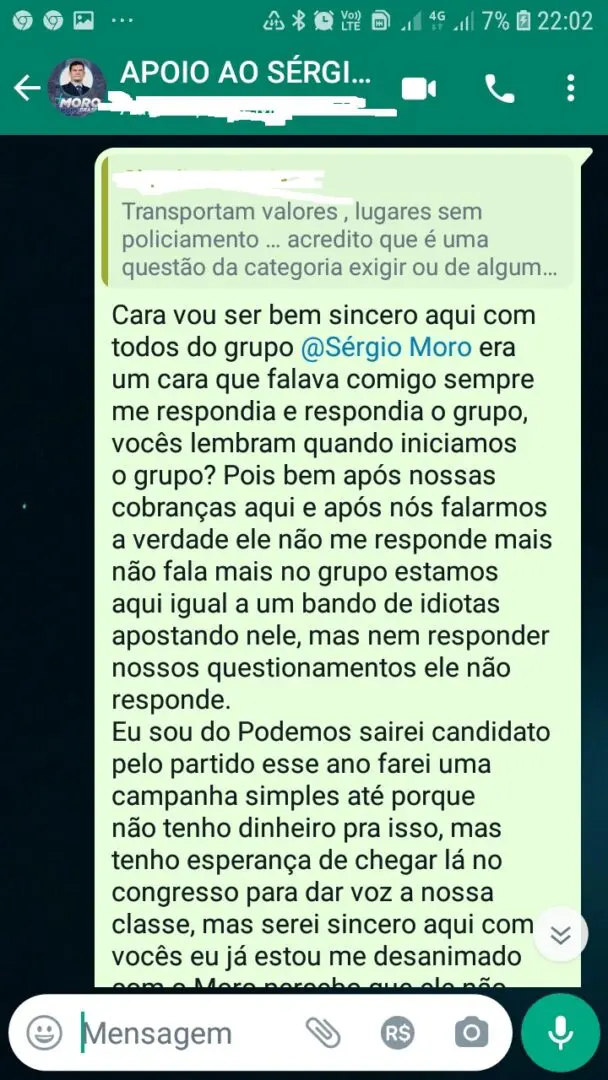Attach a file with the paperclip

[x=323, y=1032]
